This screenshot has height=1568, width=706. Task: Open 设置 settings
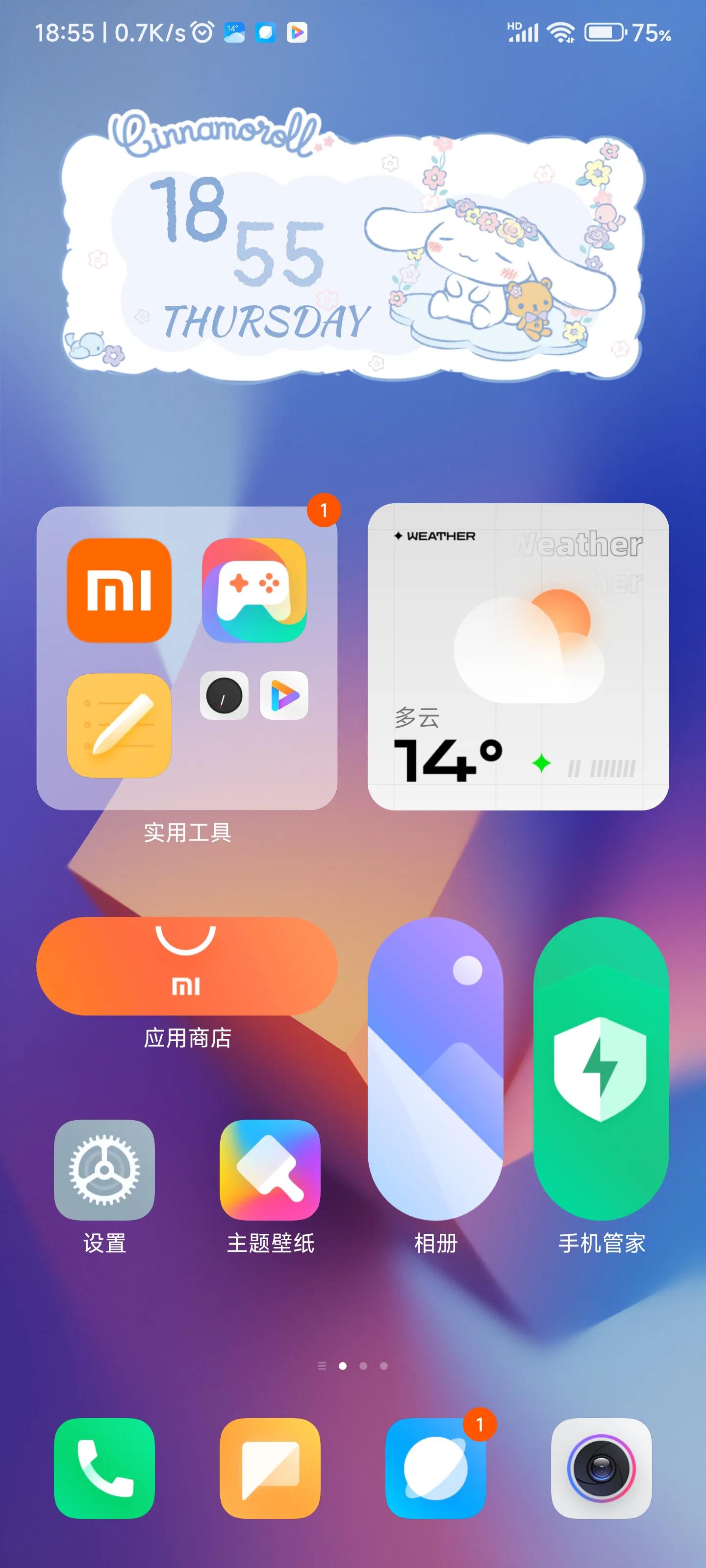pyautogui.click(x=104, y=1169)
